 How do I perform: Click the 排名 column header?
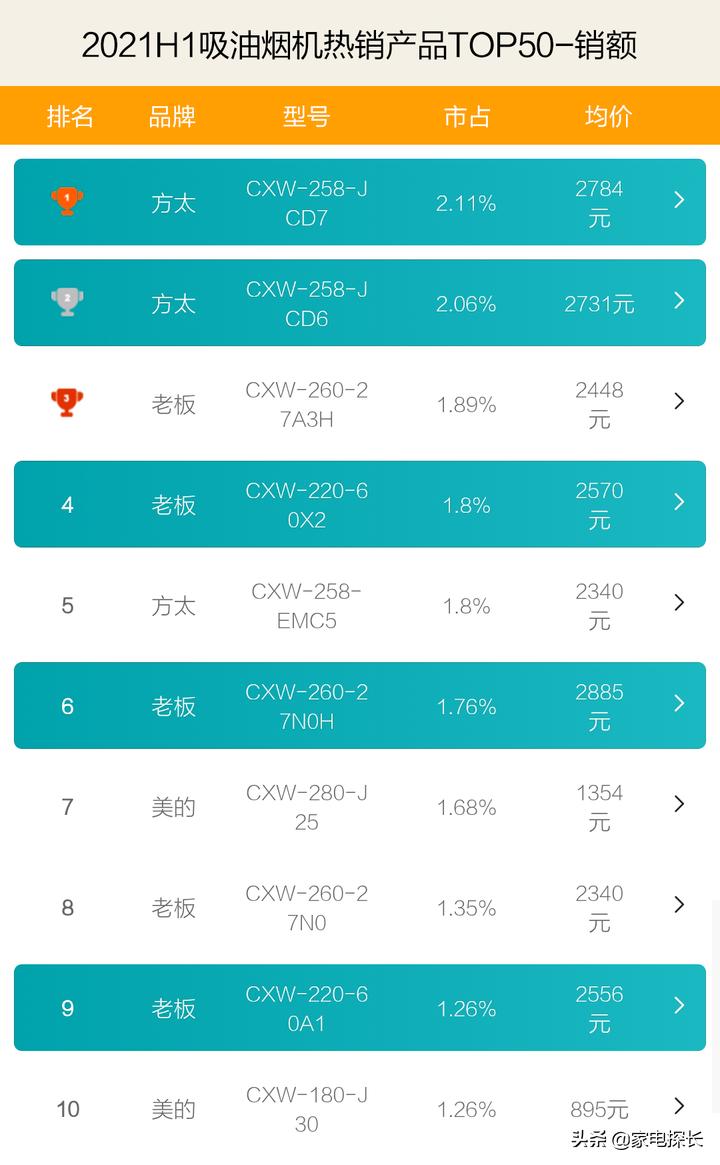point(71,117)
